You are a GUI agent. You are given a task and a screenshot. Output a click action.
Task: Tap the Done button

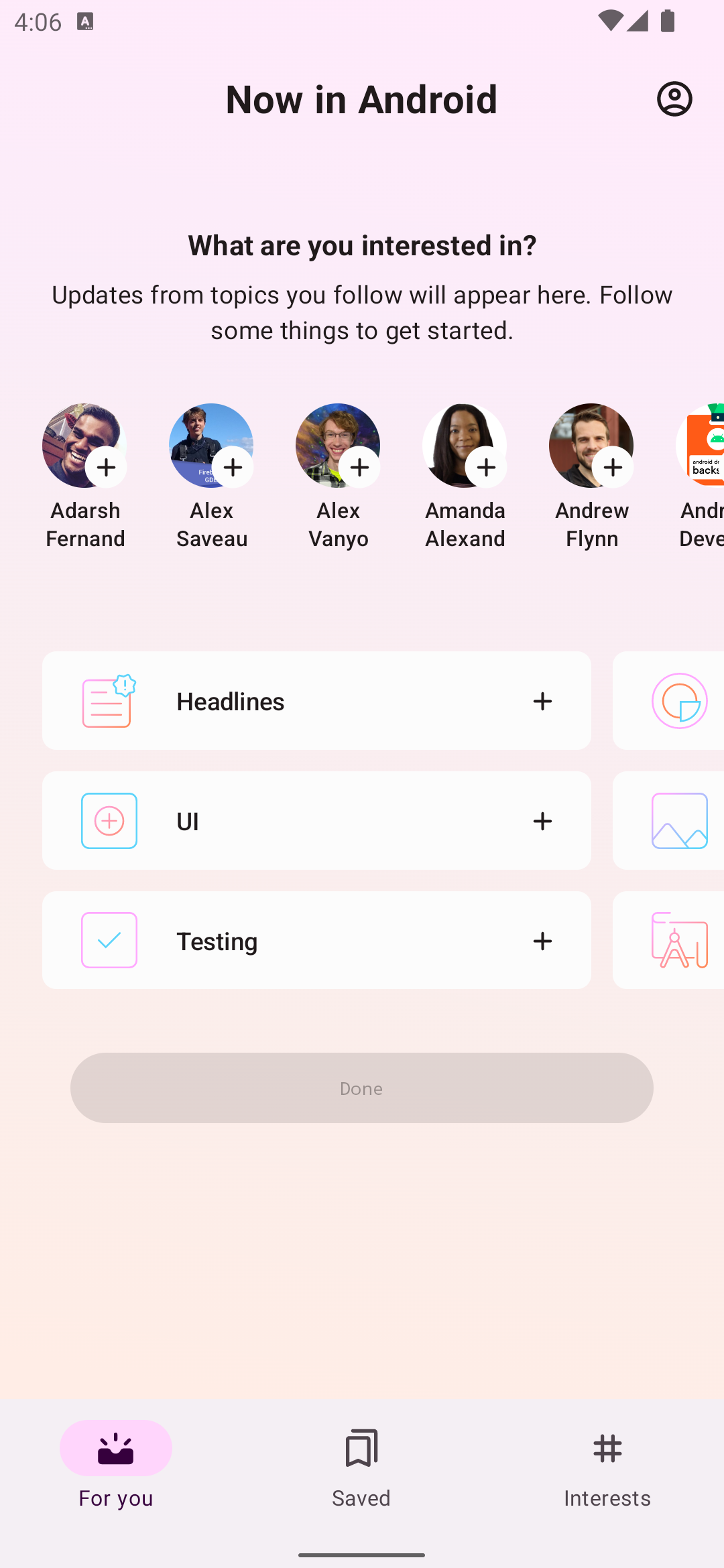361,1088
